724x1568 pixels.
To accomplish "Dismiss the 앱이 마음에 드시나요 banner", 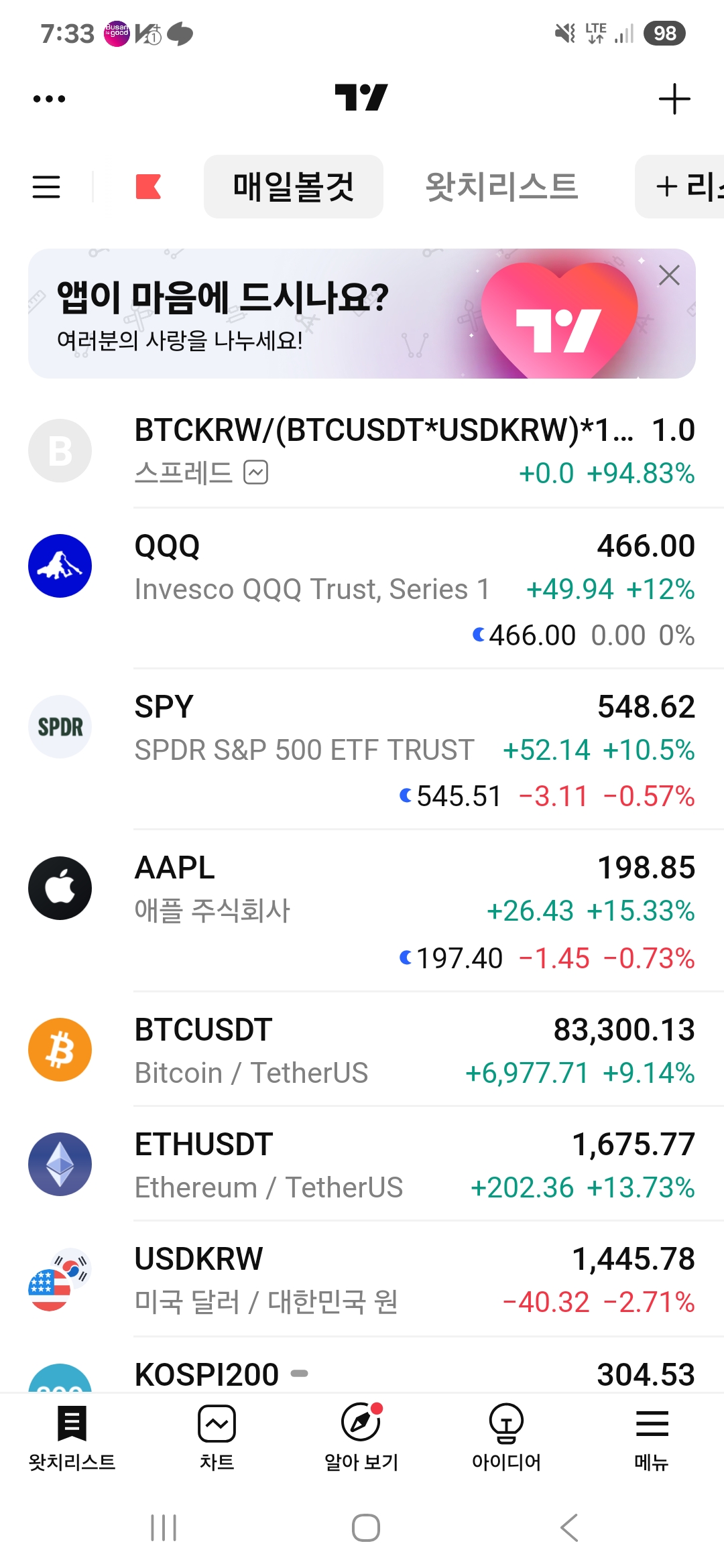I will [x=669, y=275].
